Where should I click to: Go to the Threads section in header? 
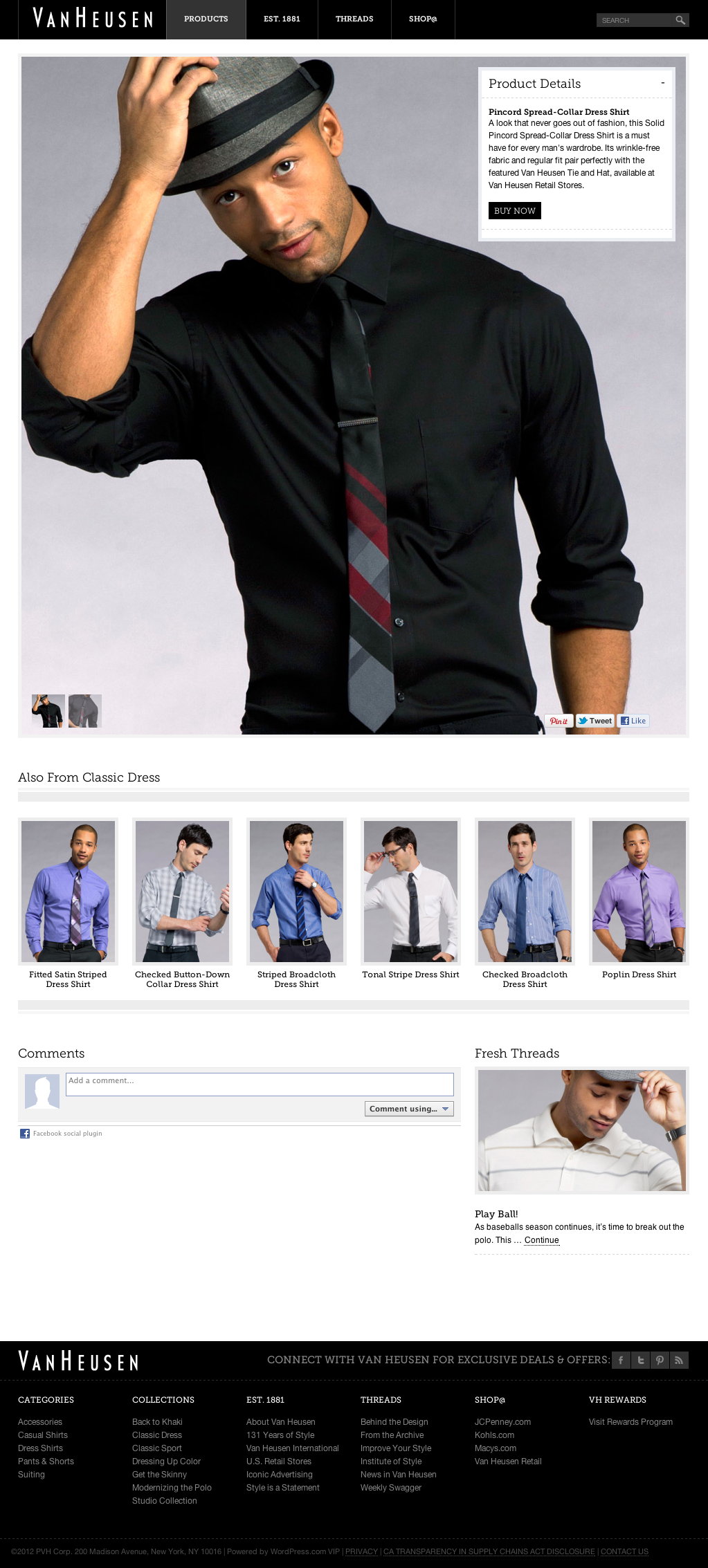pos(354,19)
